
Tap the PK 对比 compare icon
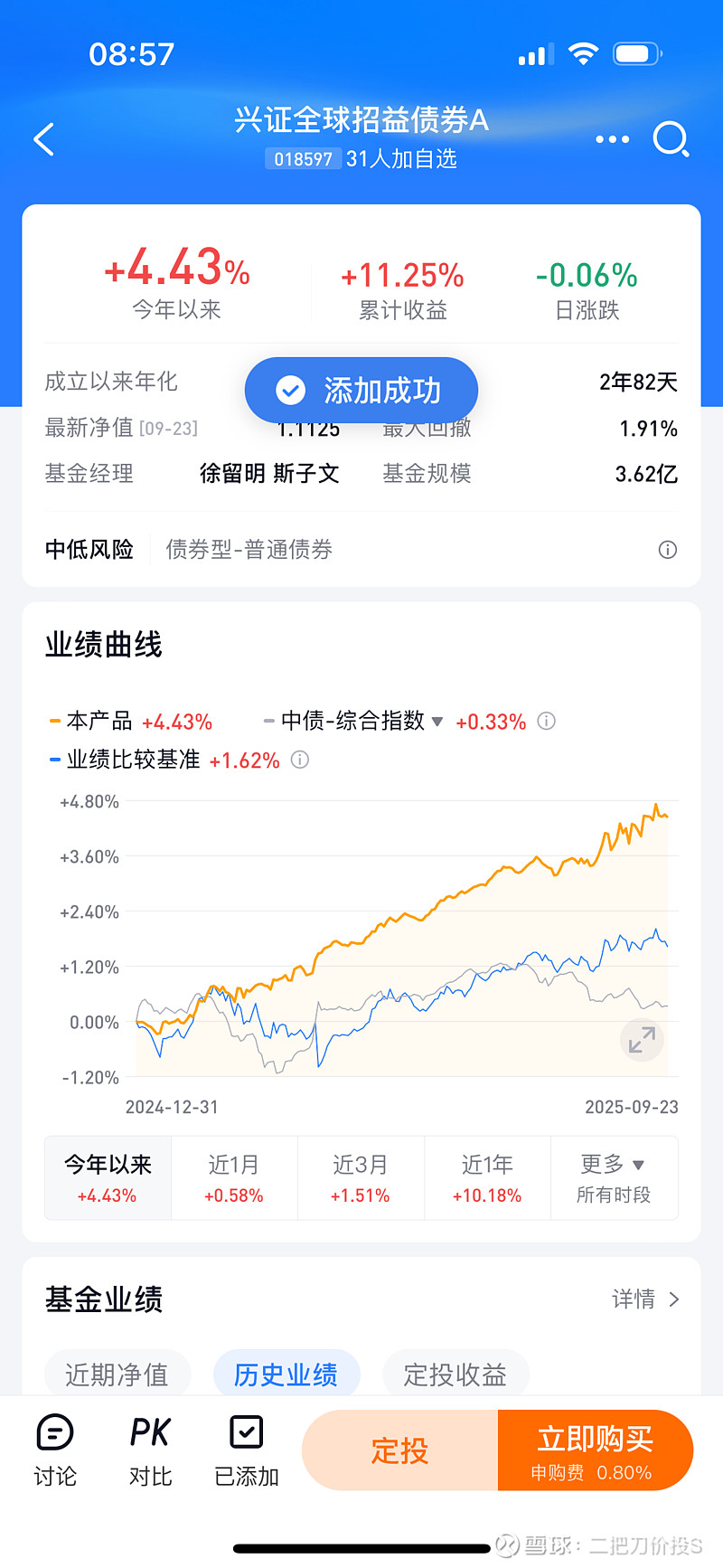click(148, 1449)
